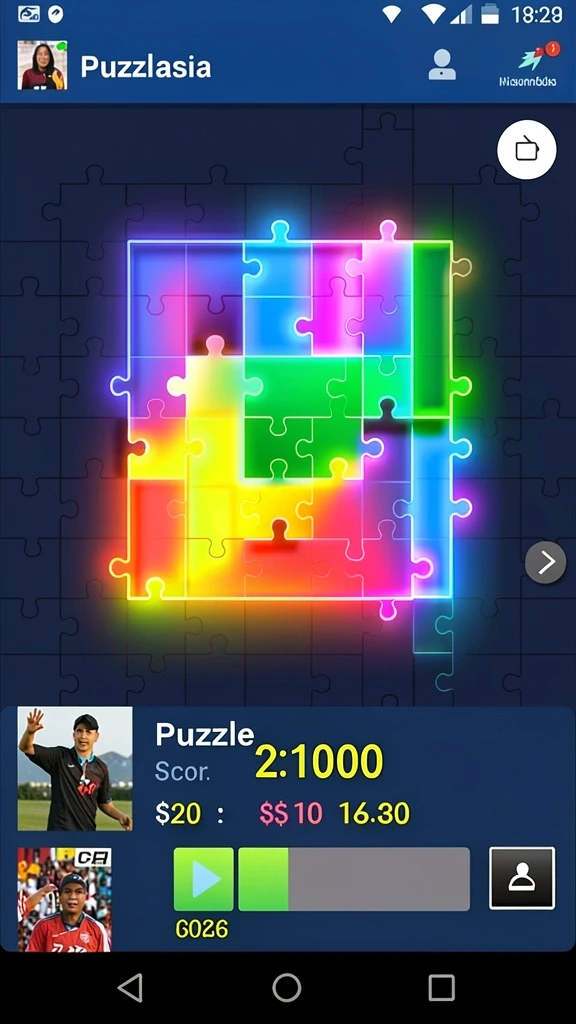This screenshot has width=576, height=1024.
Task: Open the player photo next to Puzzle score
Action: 74,769
